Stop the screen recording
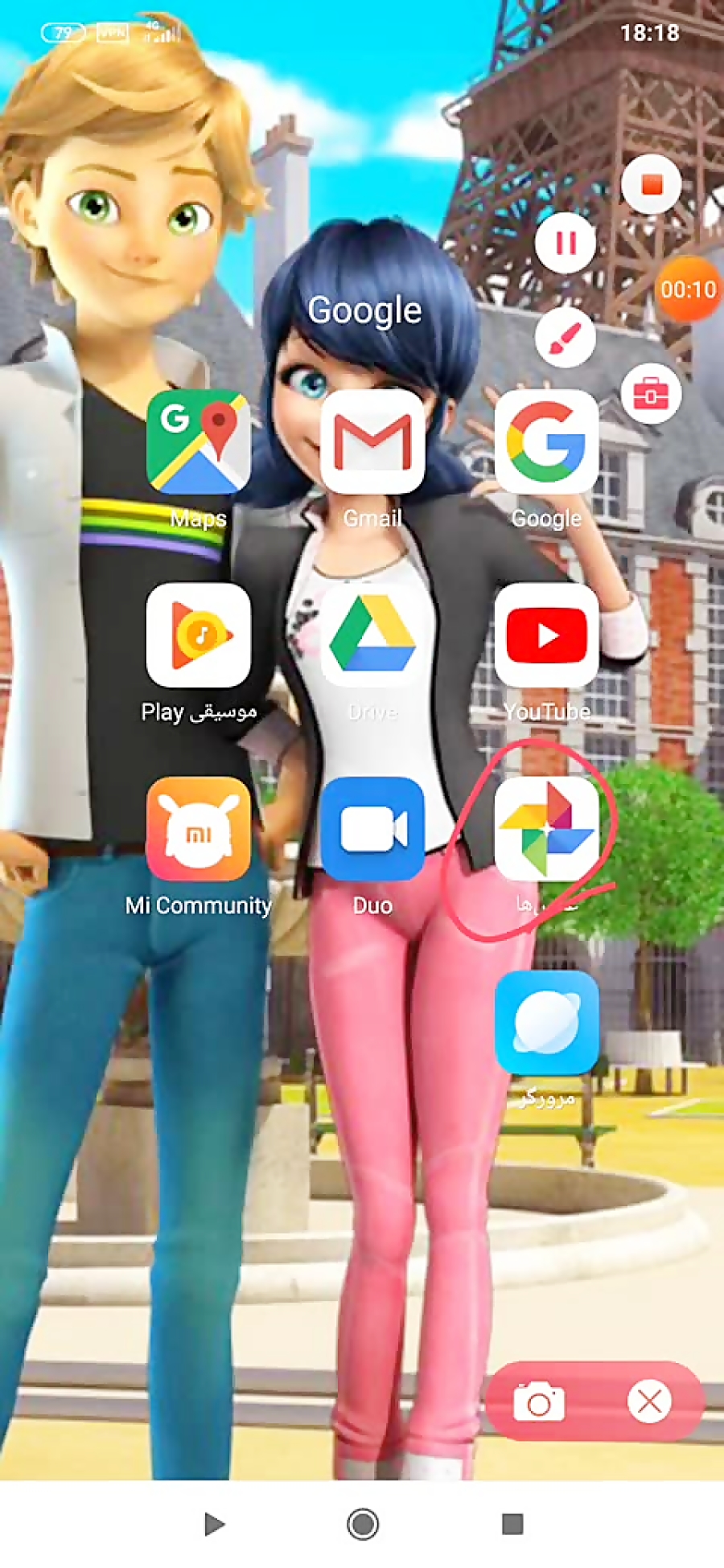Viewport: 724px width, 1568px height. point(652,184)
